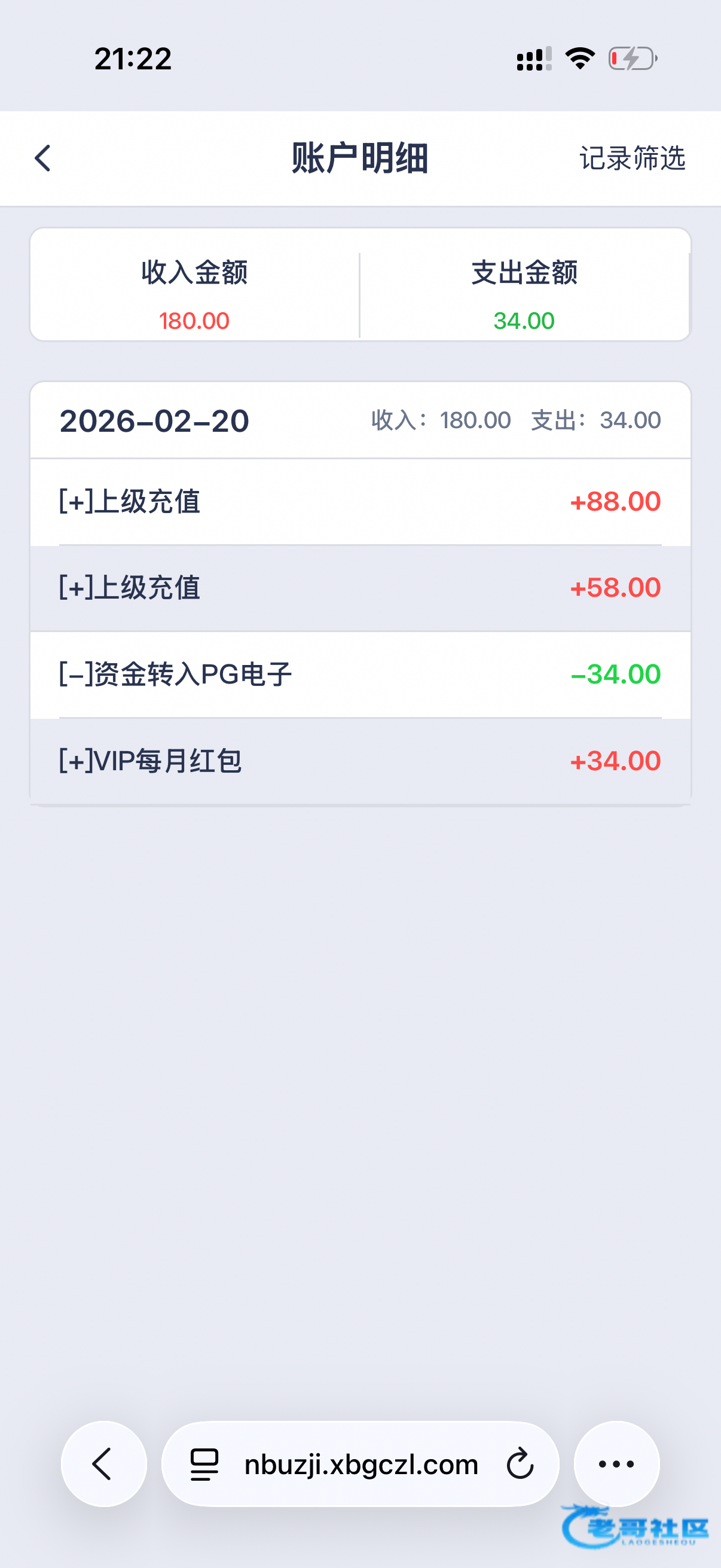Open the browser's three-dot menu
Image resolution: width=721 pixels, height=1568 pixels.
(616, 1464)
